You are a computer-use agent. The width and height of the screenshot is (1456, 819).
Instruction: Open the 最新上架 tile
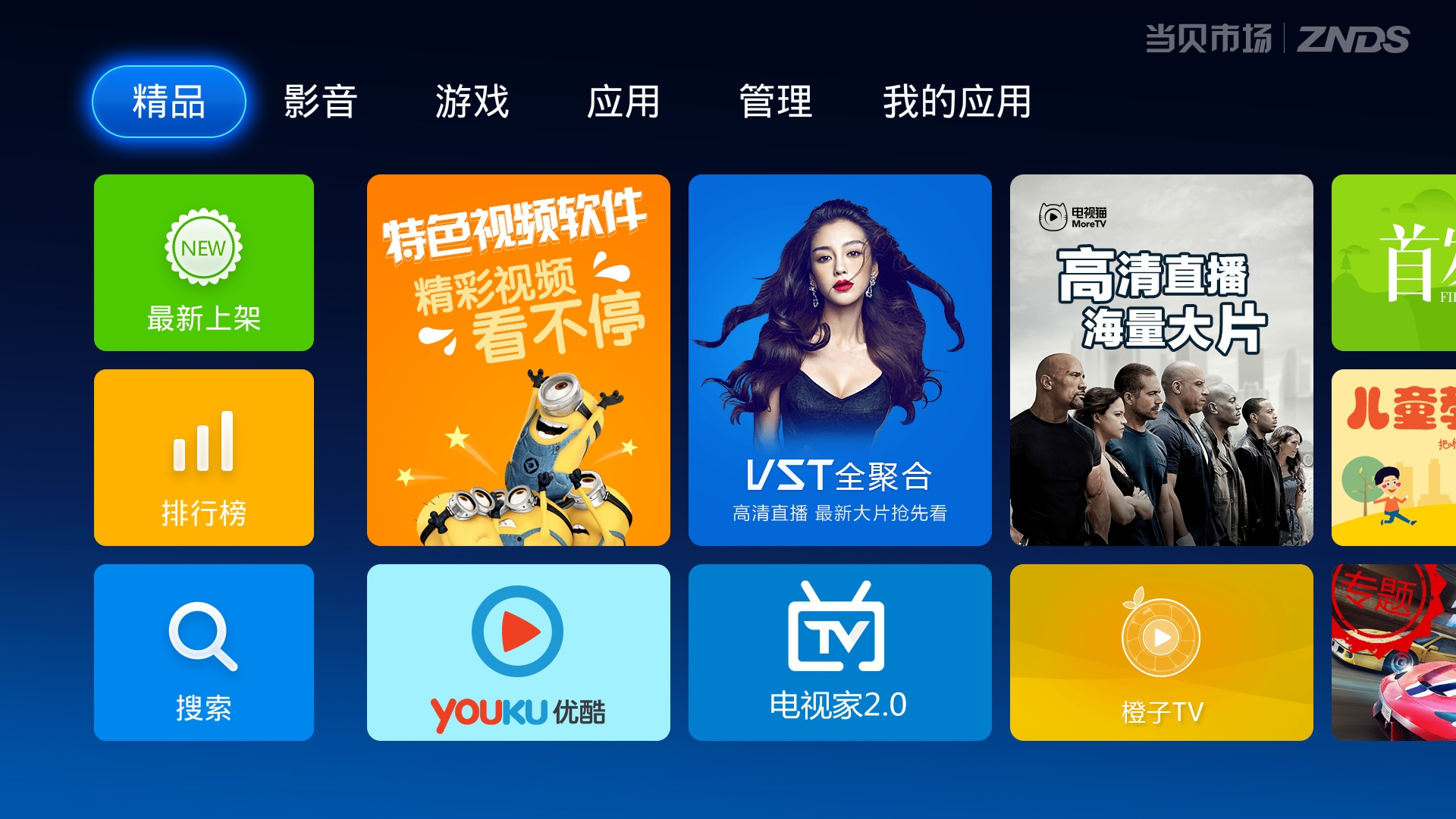point(203,262)
